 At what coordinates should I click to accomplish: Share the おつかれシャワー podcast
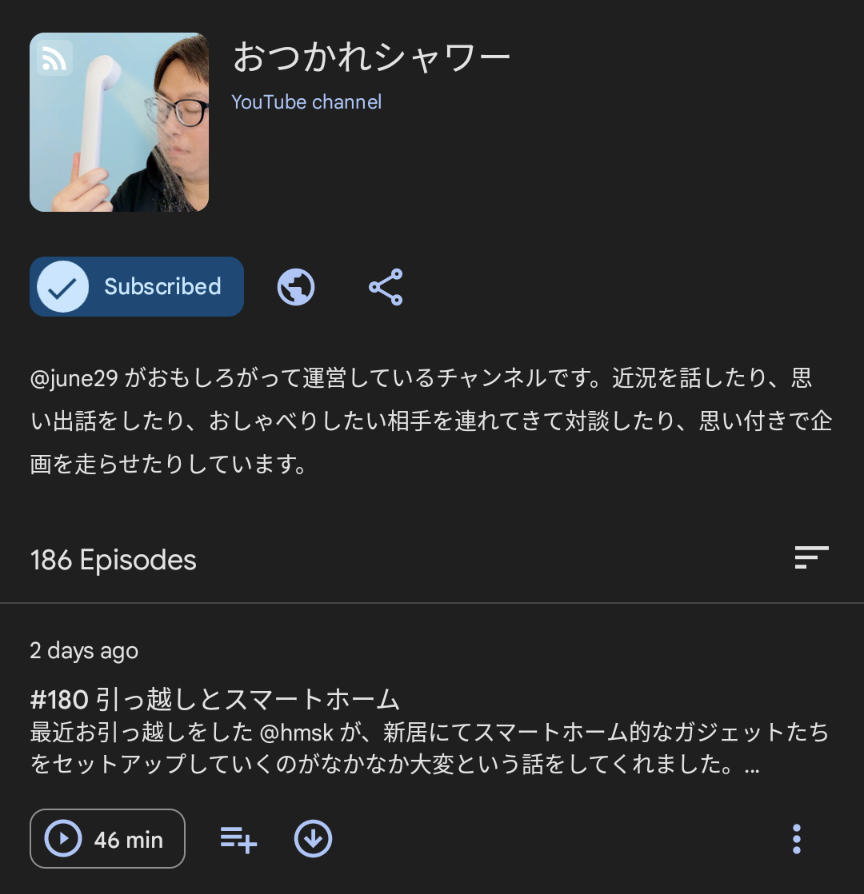(x=385, y=287)
